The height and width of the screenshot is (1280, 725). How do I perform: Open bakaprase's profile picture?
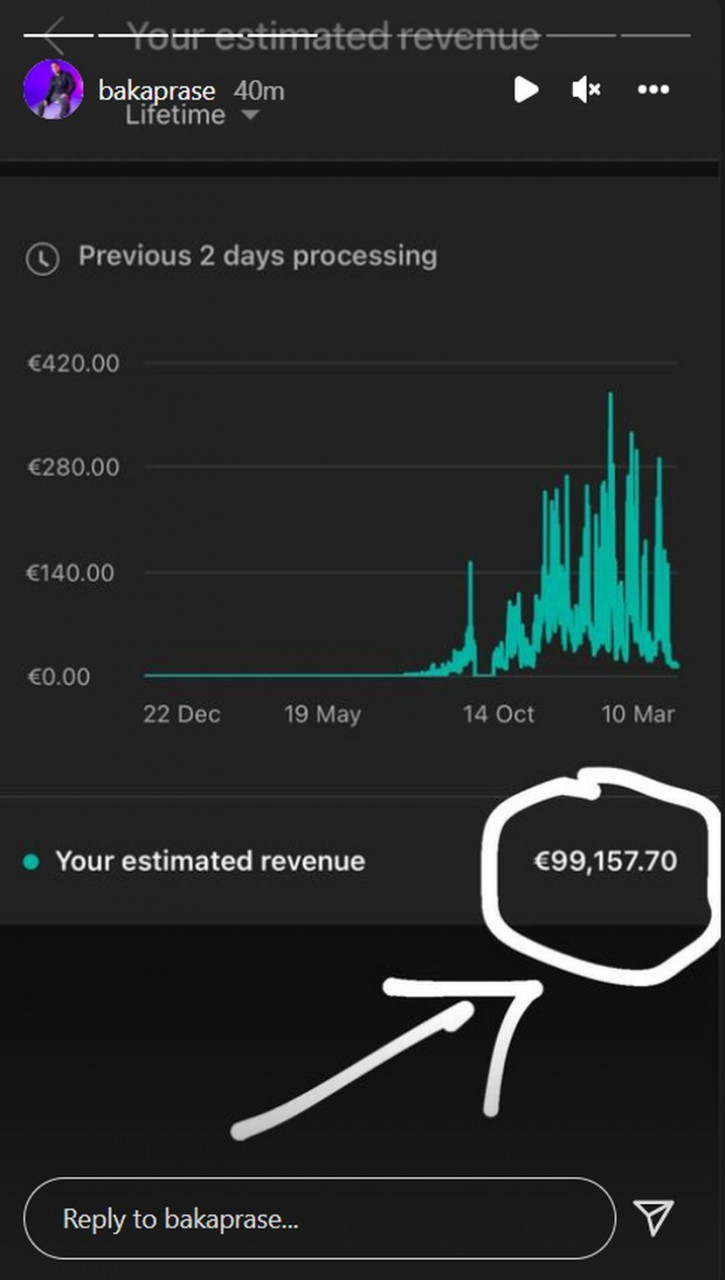pyautogui.click(x=53, y=90)
